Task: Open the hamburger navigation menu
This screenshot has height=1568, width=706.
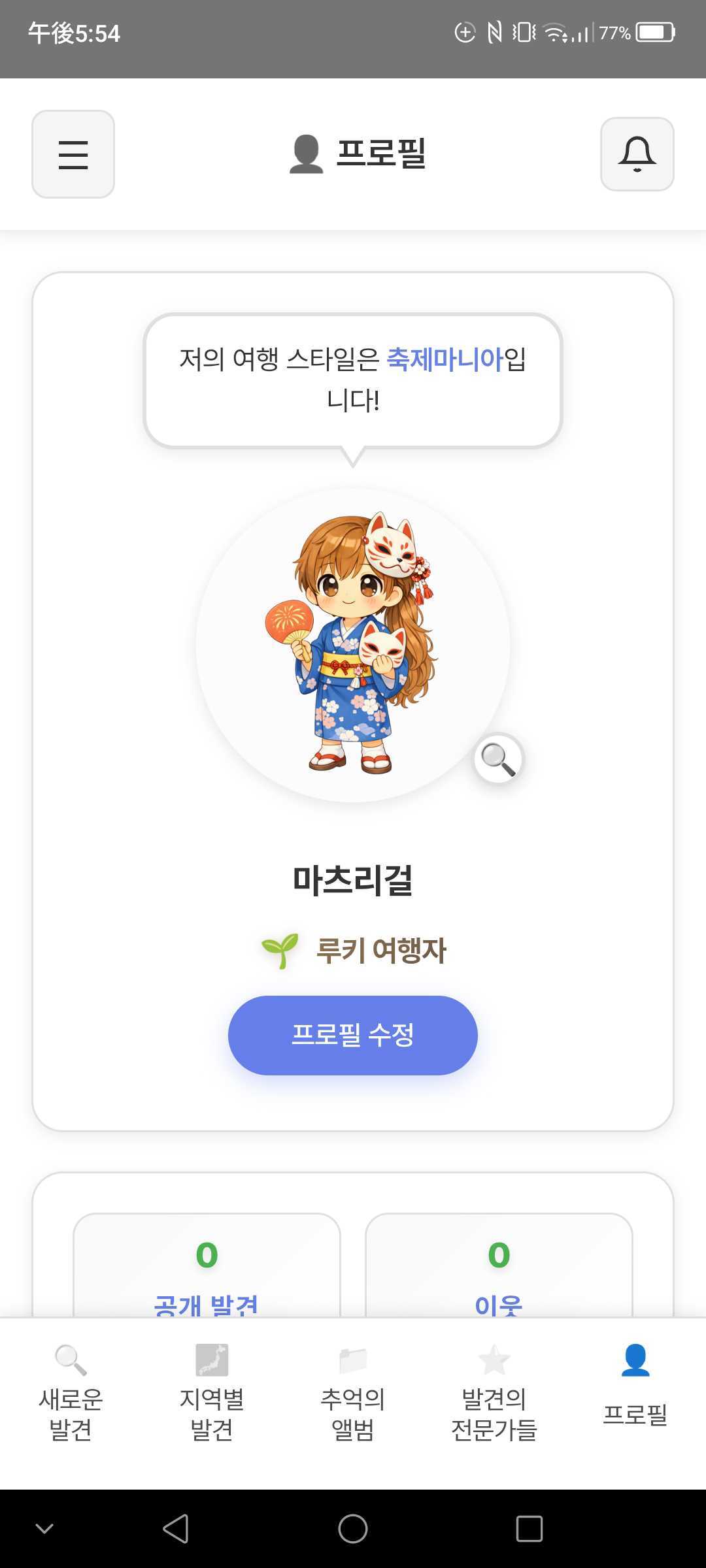Action: (73, 155)
